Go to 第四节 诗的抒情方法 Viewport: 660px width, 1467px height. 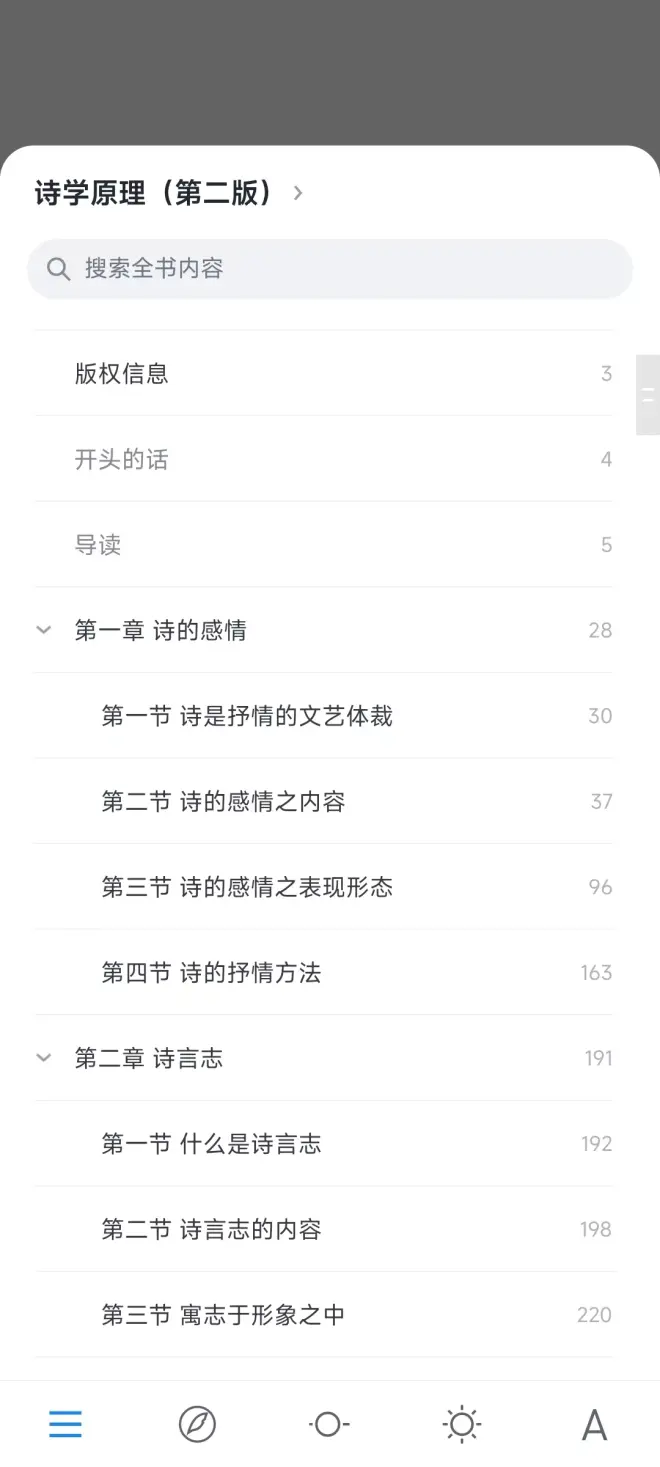click(211, 973)
